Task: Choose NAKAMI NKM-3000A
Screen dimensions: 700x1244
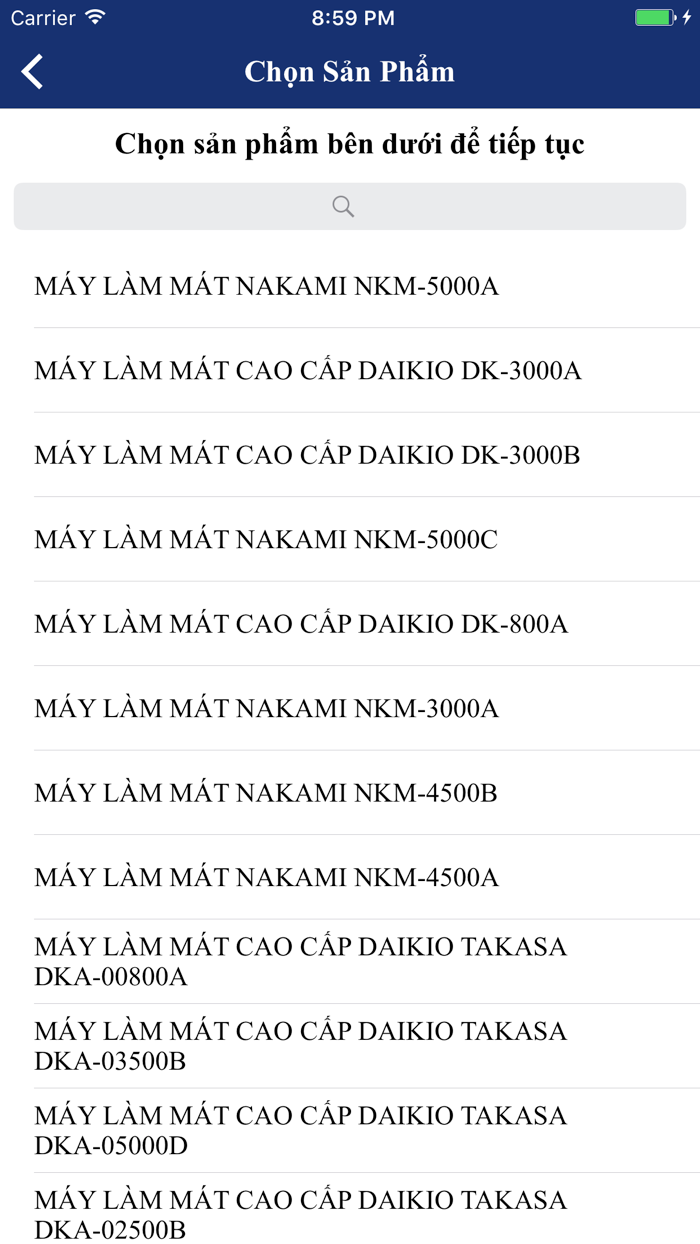Action: pos(266,709)
